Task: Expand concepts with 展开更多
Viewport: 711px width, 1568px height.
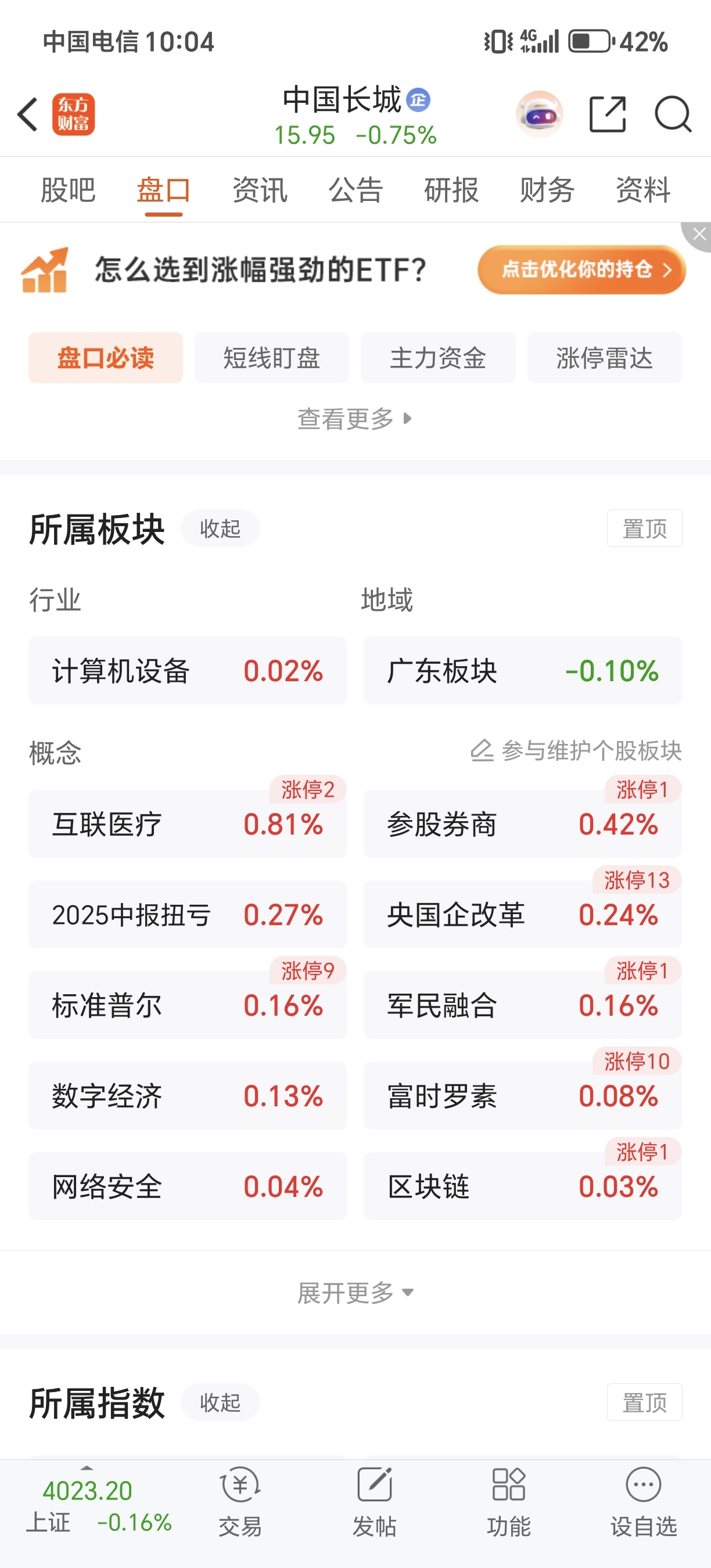Action: coord(355,1293)
